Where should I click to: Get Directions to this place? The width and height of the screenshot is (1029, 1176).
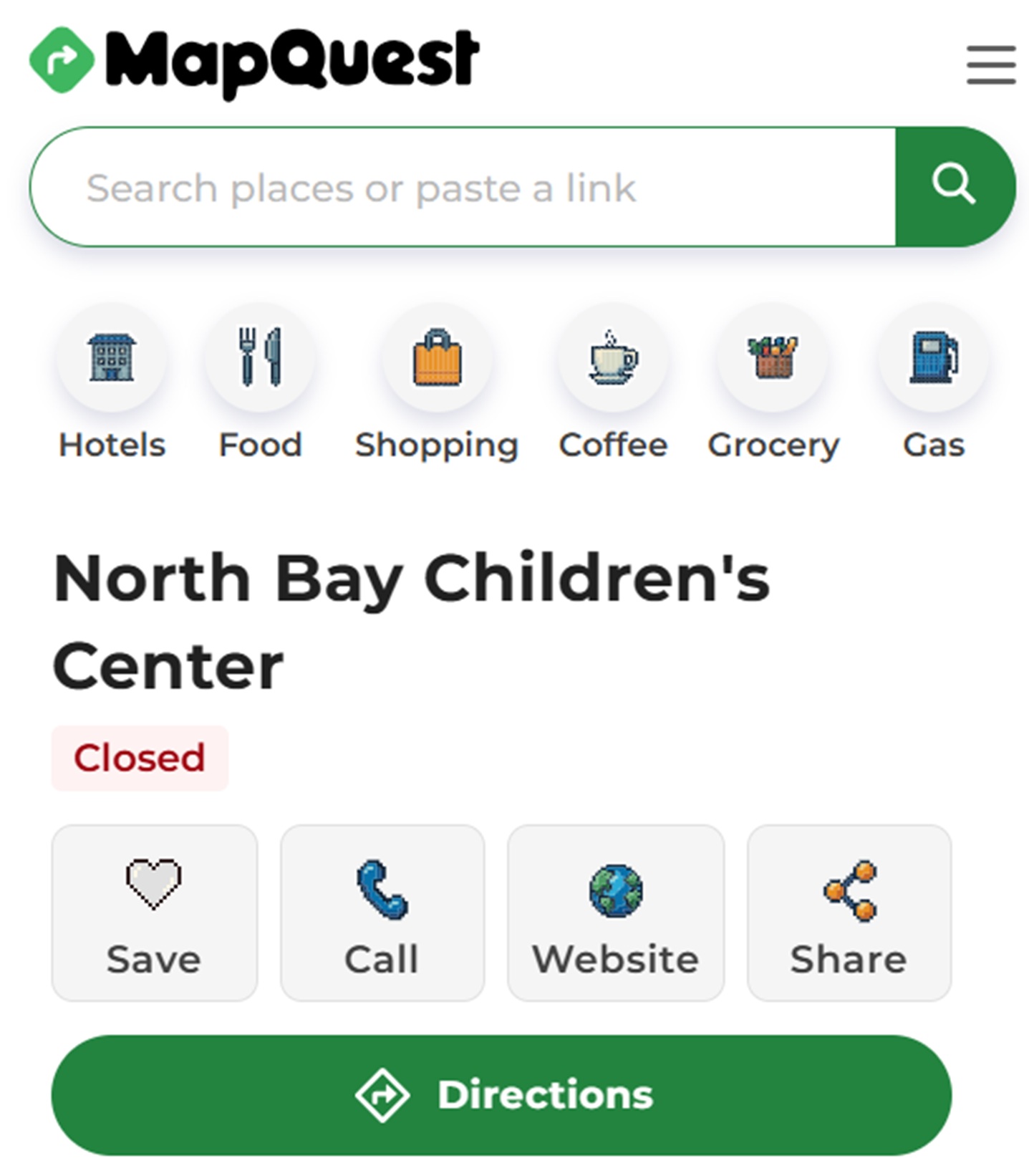click(501, 1094)
